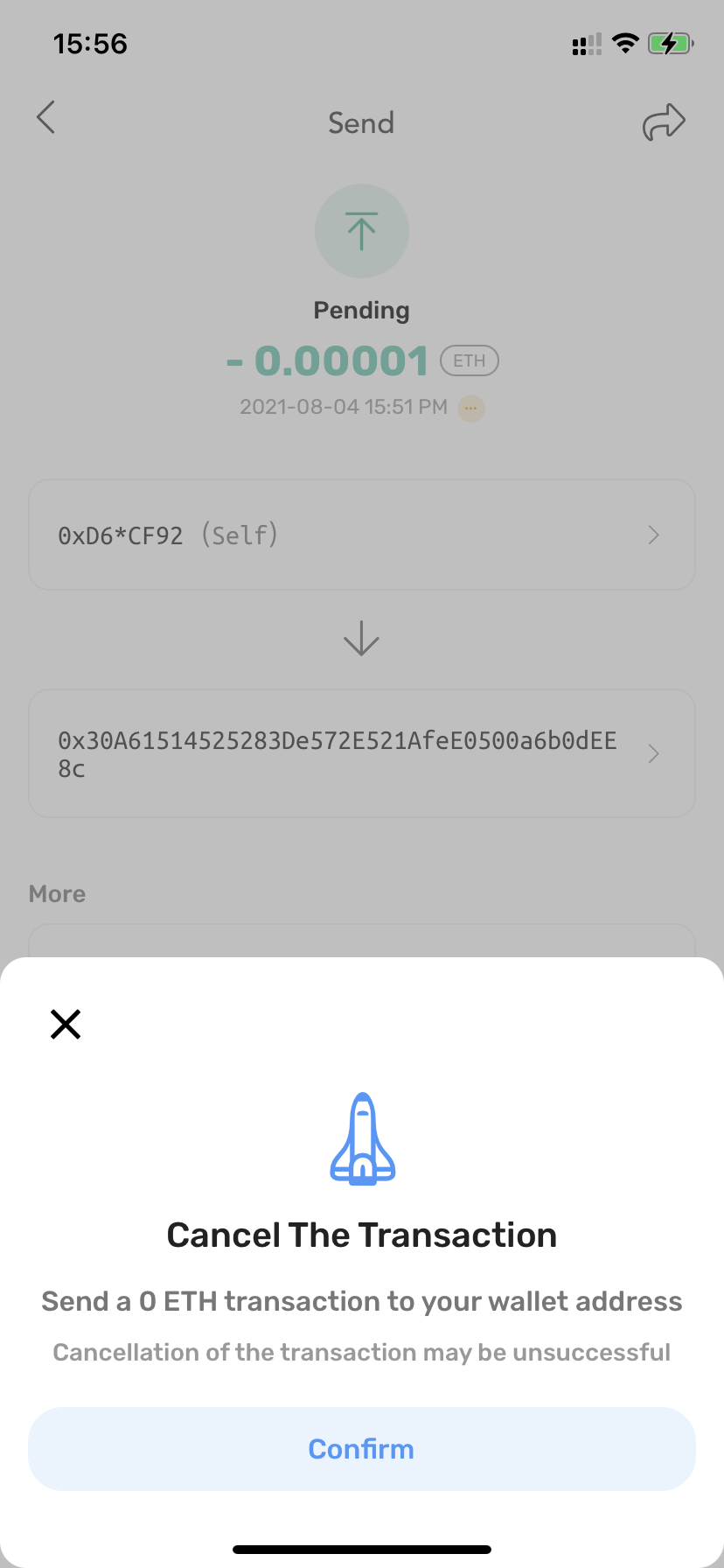Close the Cancel The Transaction sheet
724x1568 pixels.
[66, 1024]
